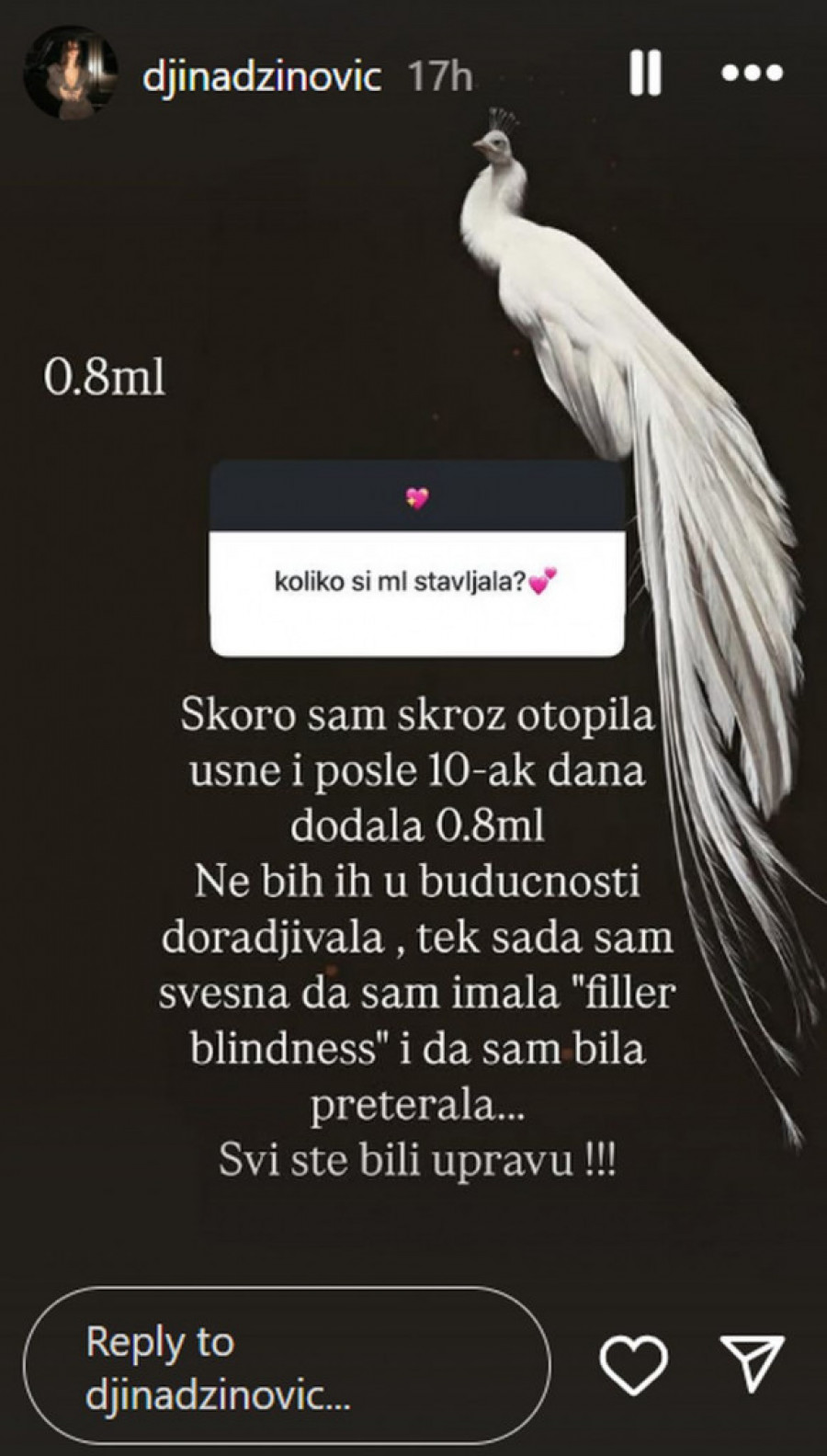The image size is (827, 1456).
Task: Open djinadzinovic username profile link
Action: coord(262,75)
